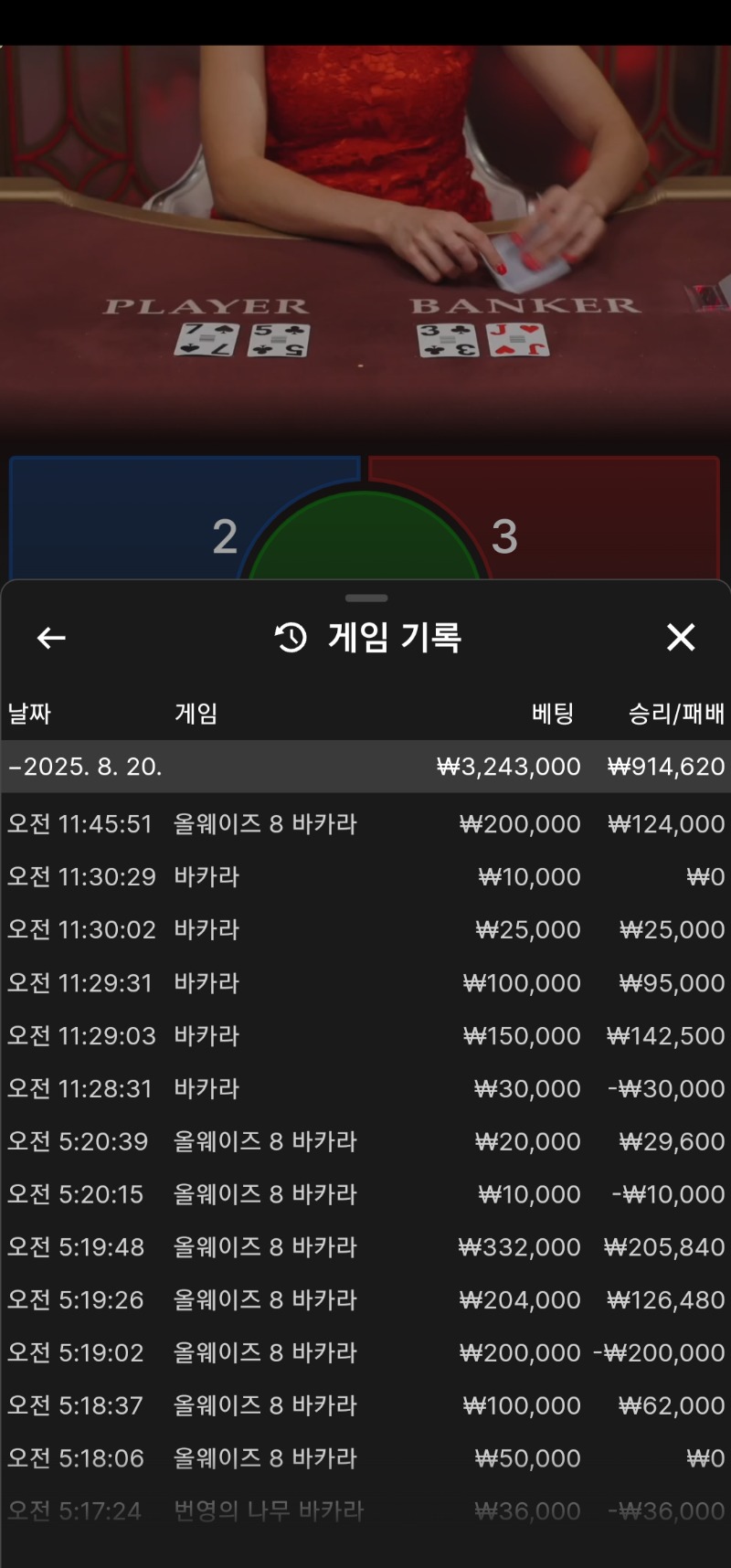Close the game history sheet
This screenshot has width=731, height=1568.
[x=680, y=637]
